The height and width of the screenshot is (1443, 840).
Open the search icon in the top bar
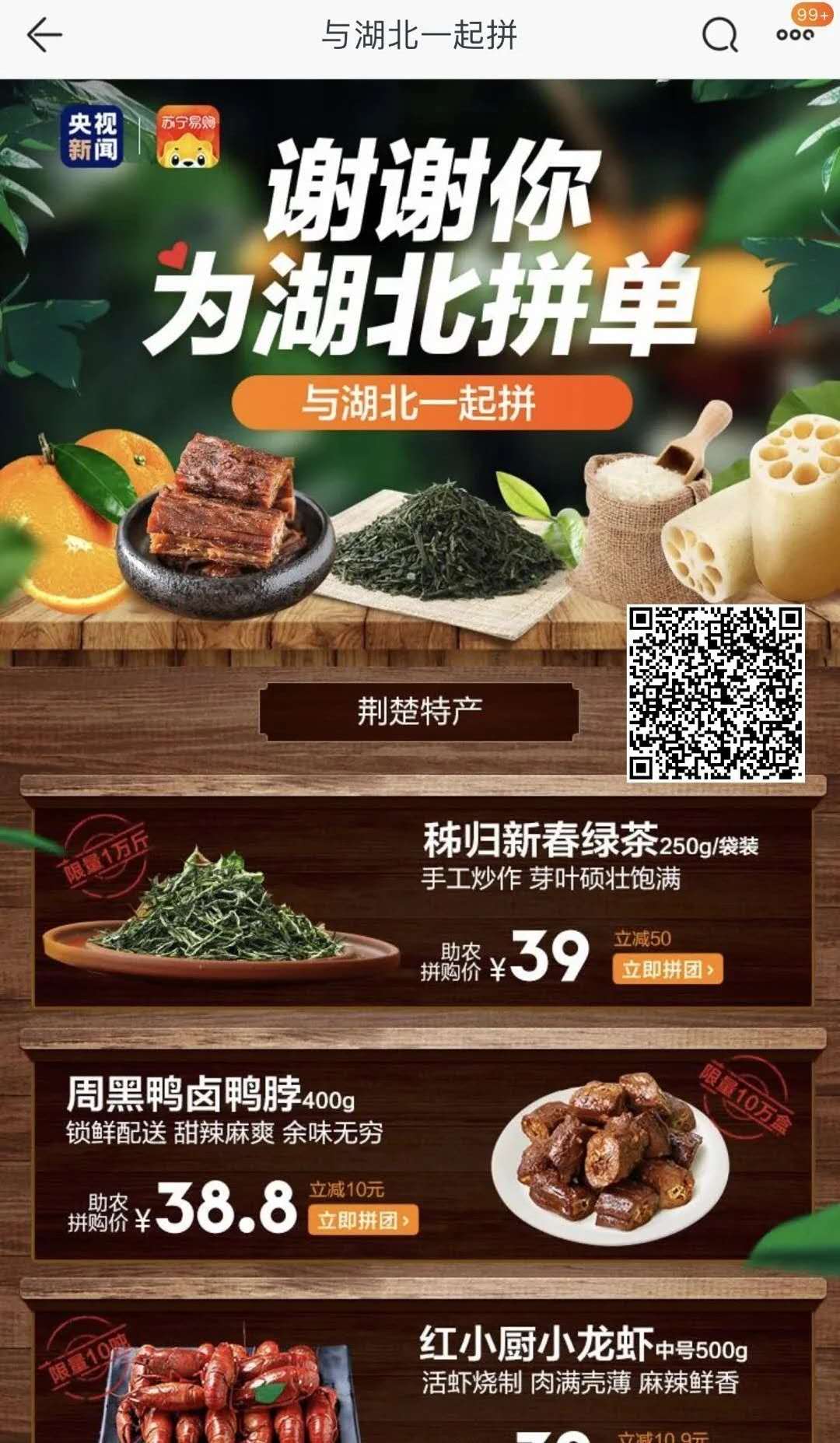point(719,36)
